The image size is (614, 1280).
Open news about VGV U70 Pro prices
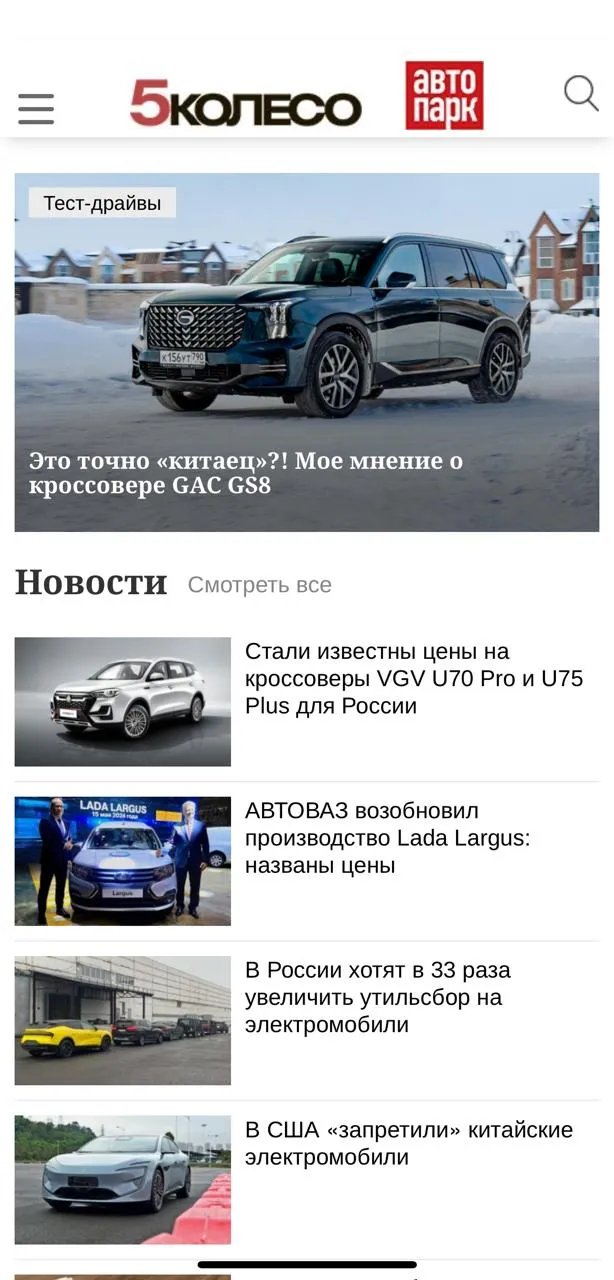(x=413, y=679)
